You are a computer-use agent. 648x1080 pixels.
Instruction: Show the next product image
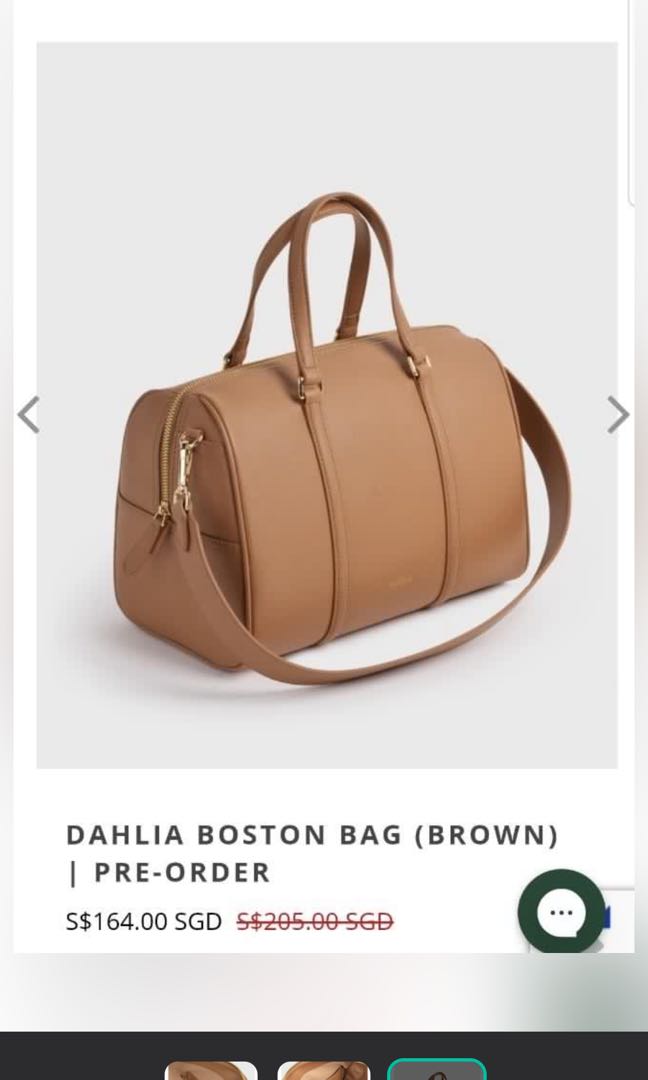click(618, 415)
